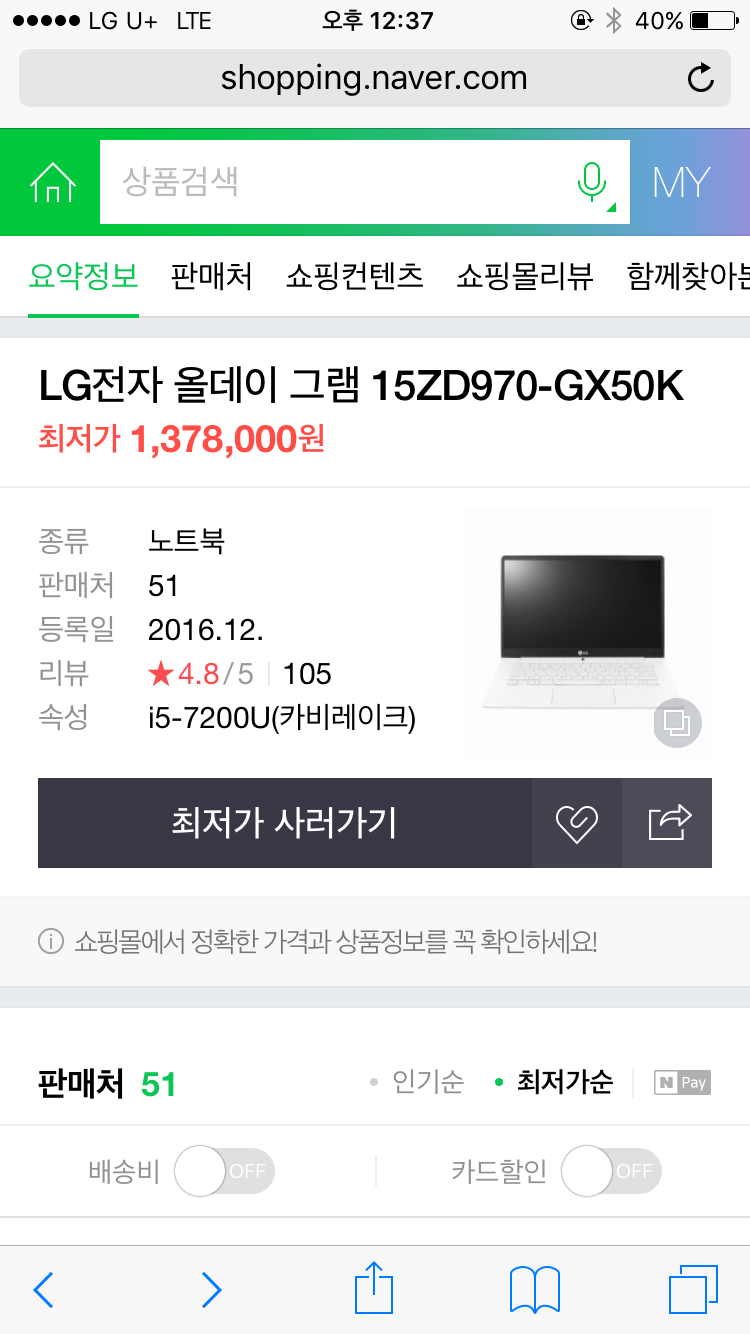The width and height of the screenshot is (750, 1334).
Task: Reload the page in the address bar
Action: coord(701,78)
